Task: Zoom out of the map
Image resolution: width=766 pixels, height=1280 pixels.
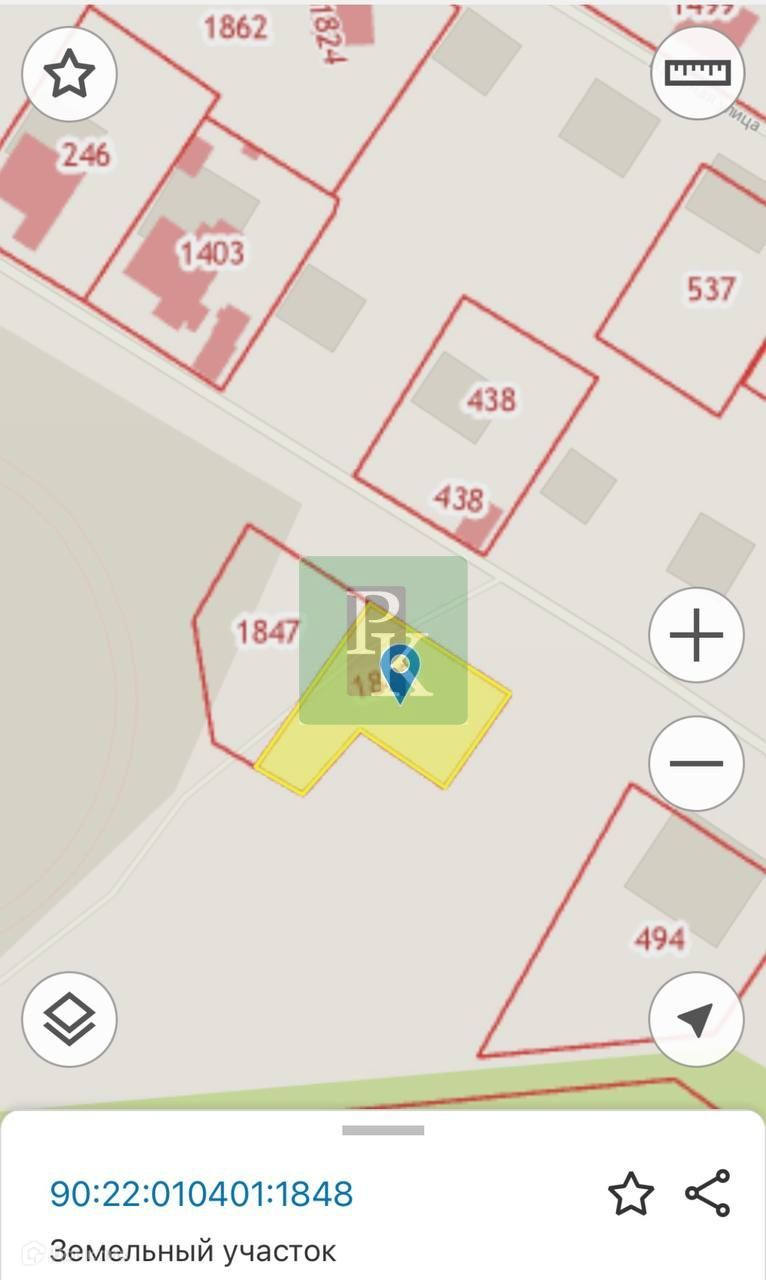Action: click(x=696, y=764)
